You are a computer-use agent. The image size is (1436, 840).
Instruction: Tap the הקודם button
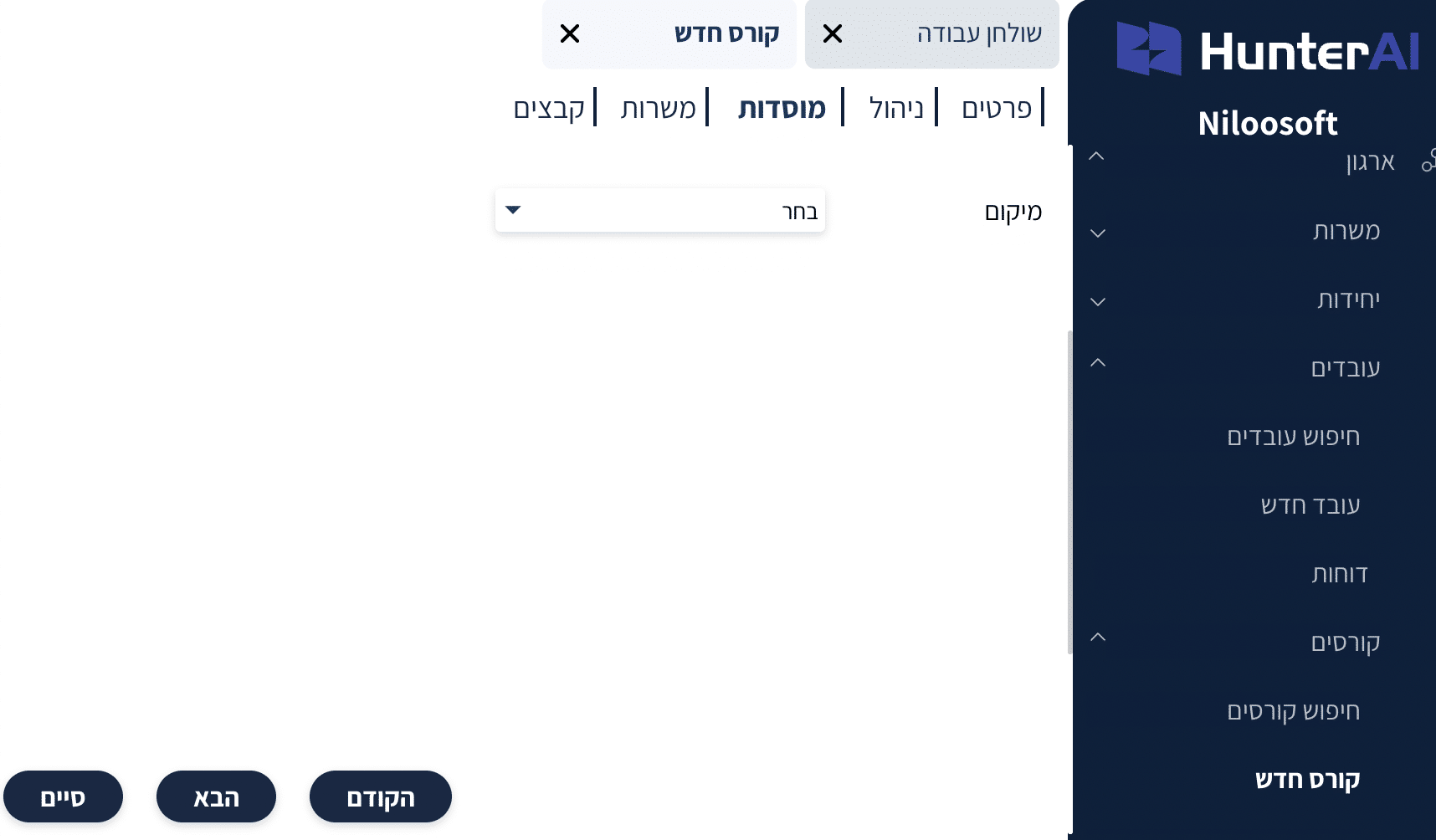pos(381,797)
